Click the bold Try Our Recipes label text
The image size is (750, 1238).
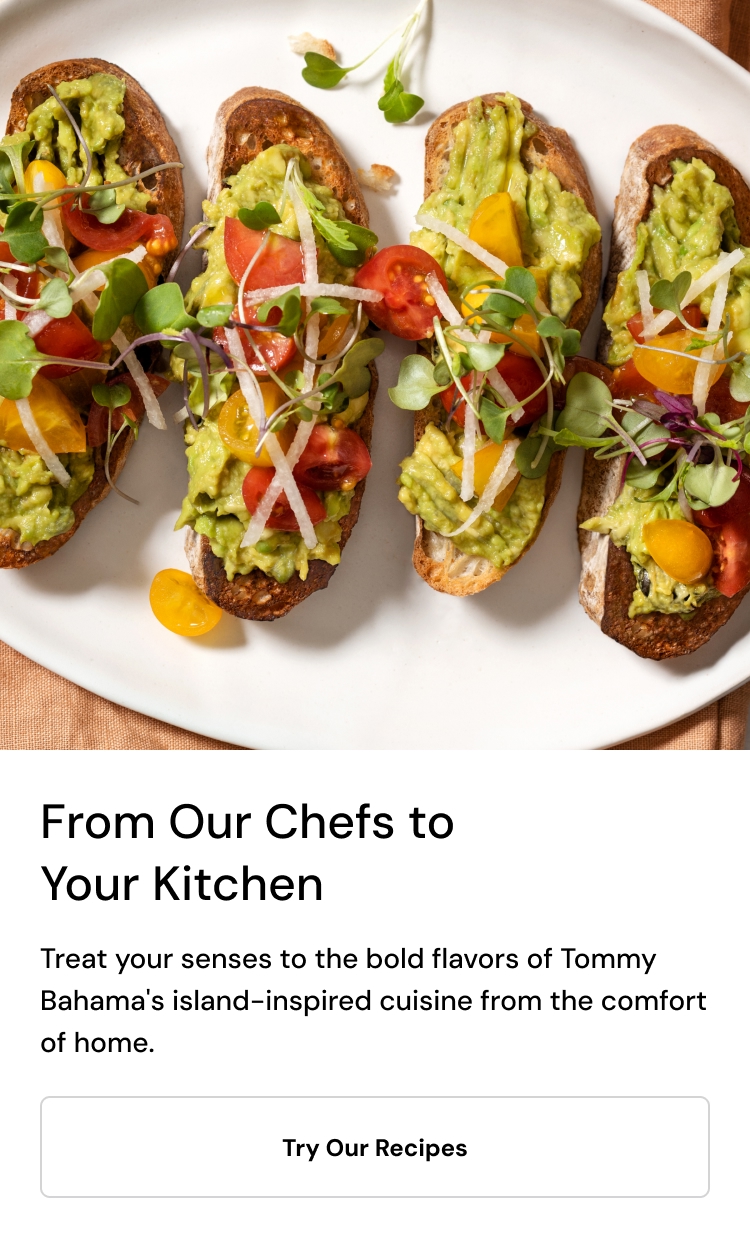[x=375, y=1148]
